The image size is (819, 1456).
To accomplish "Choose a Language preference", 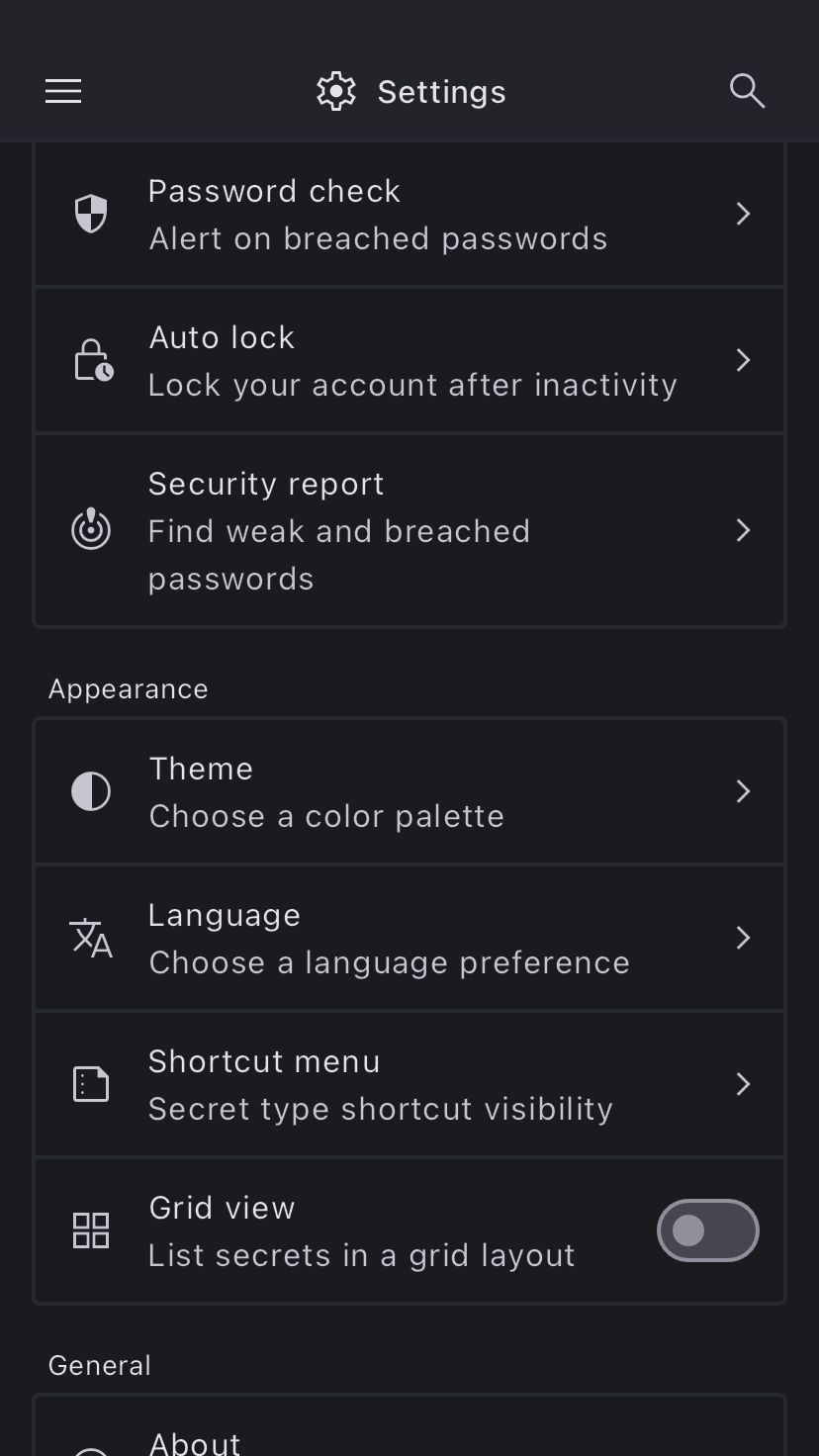I will 409,939.
